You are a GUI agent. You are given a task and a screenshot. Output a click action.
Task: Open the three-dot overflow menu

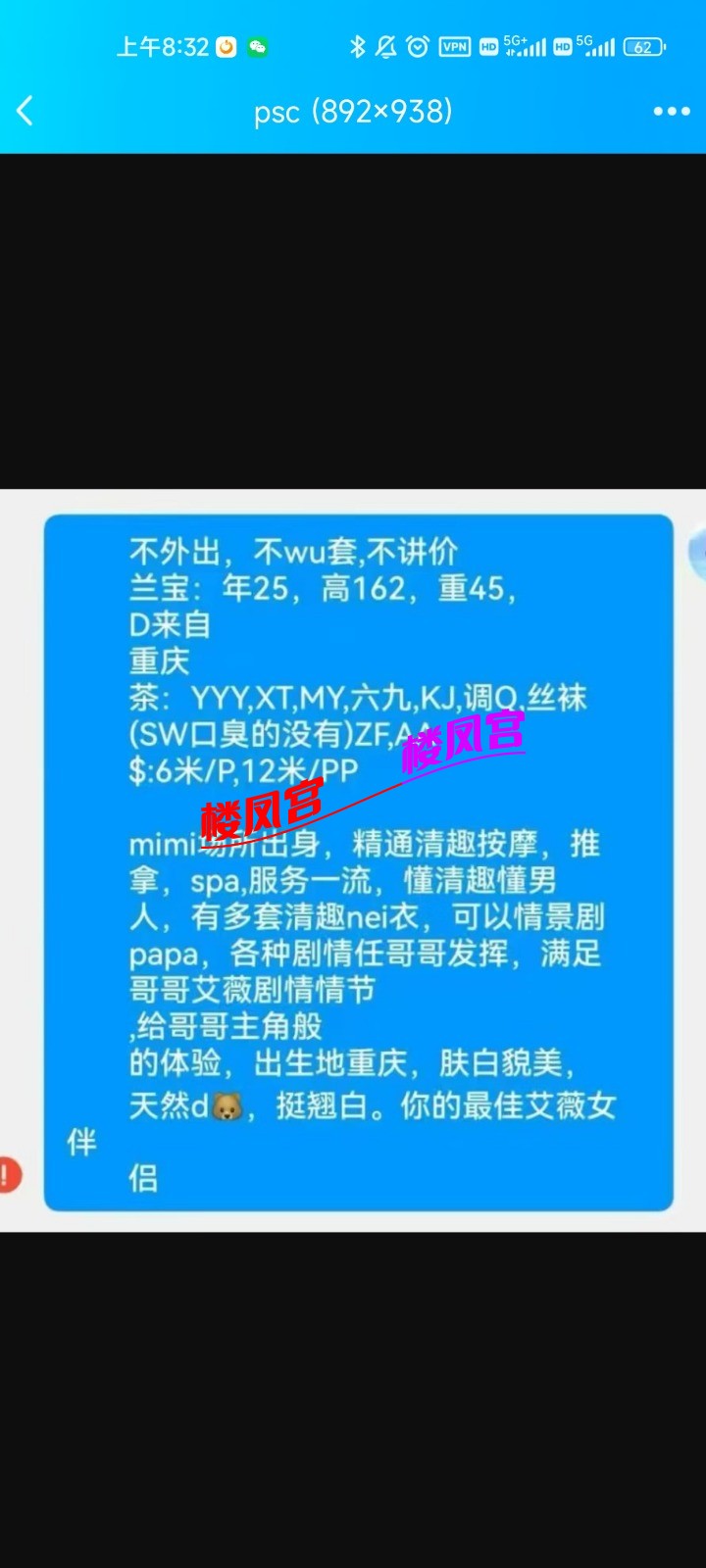coord(672,112)
